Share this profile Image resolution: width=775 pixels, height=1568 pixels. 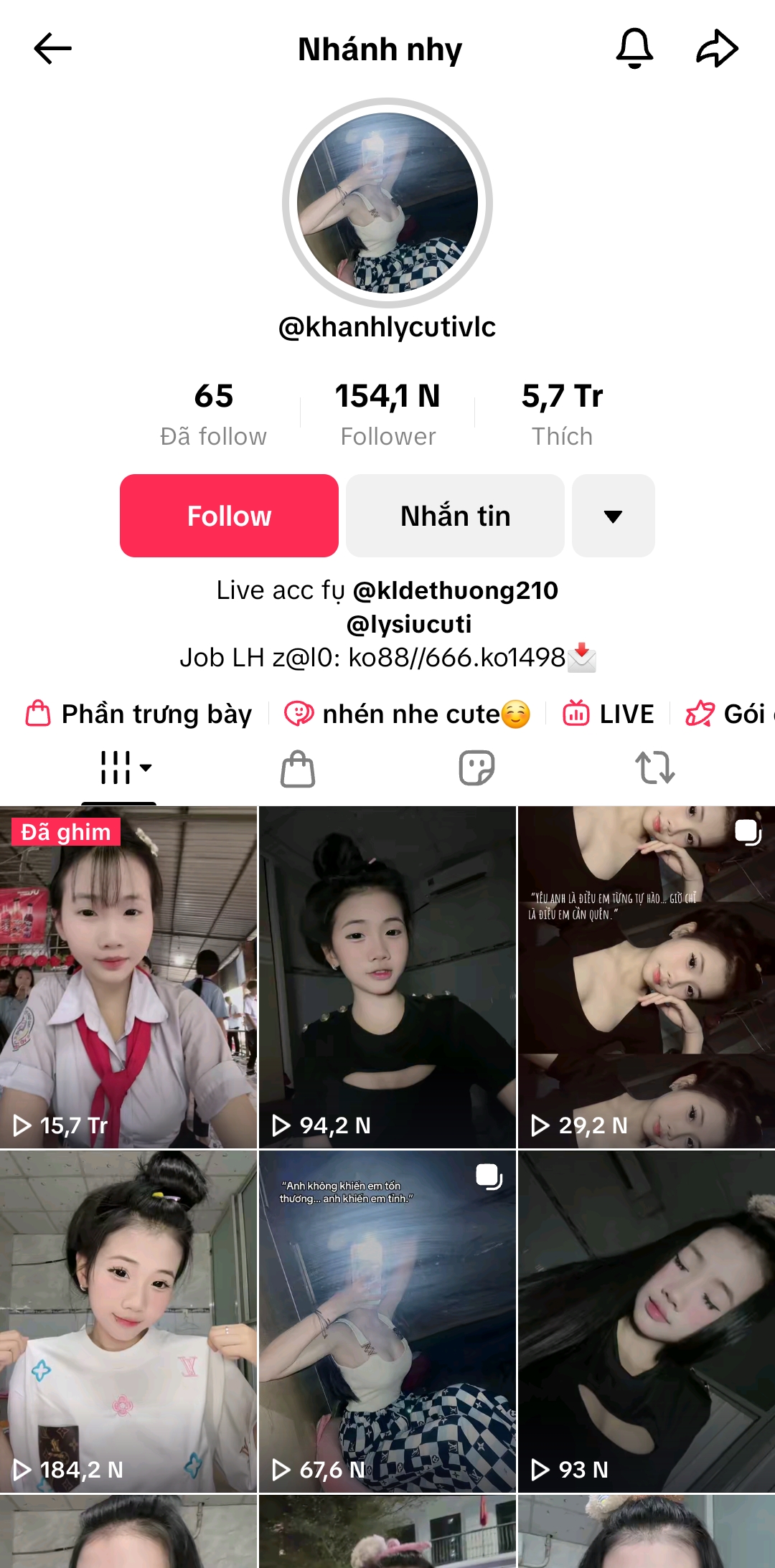(717, 49)
